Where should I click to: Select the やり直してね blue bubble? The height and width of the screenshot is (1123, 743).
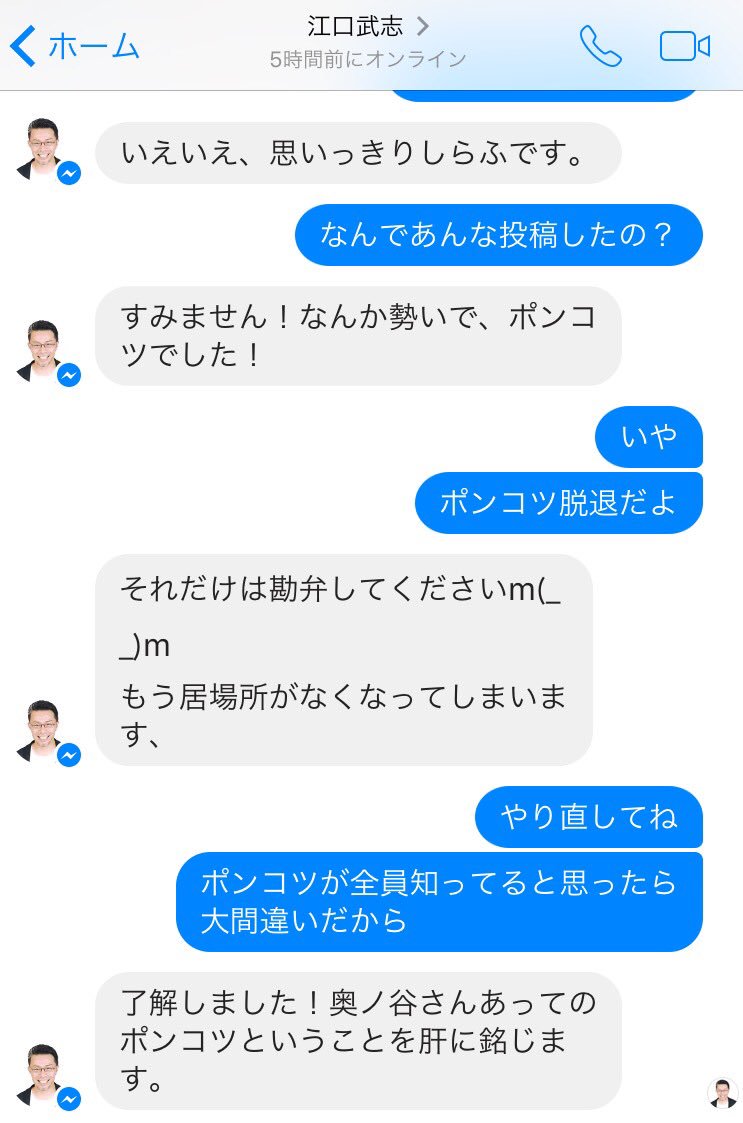(x=589, y=817)
